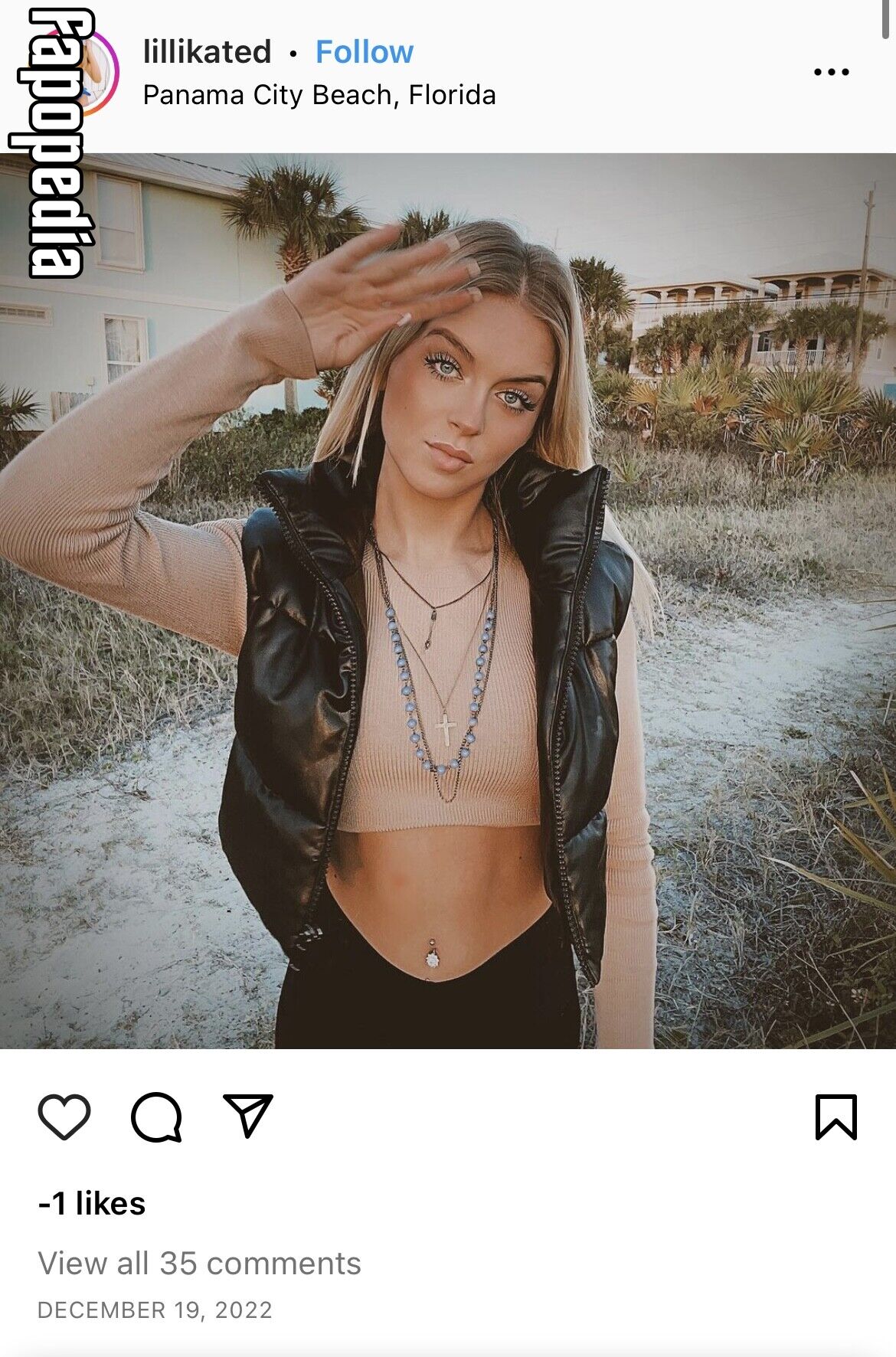View all 35 comments
The width and height of the screenshot is (896, 1357).
(x=199, y=1264)
